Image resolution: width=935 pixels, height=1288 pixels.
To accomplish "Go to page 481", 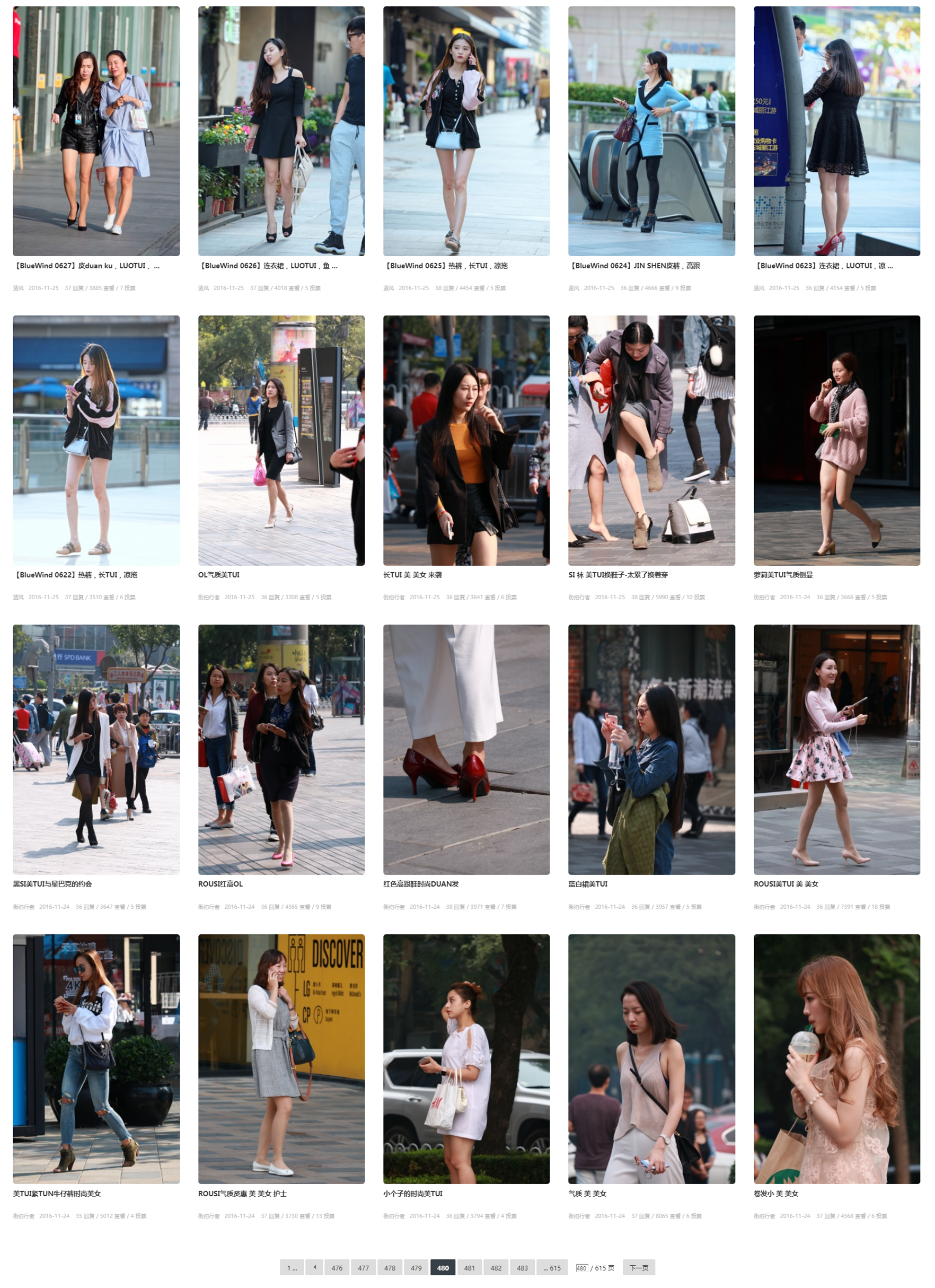I will (469, 1267).
